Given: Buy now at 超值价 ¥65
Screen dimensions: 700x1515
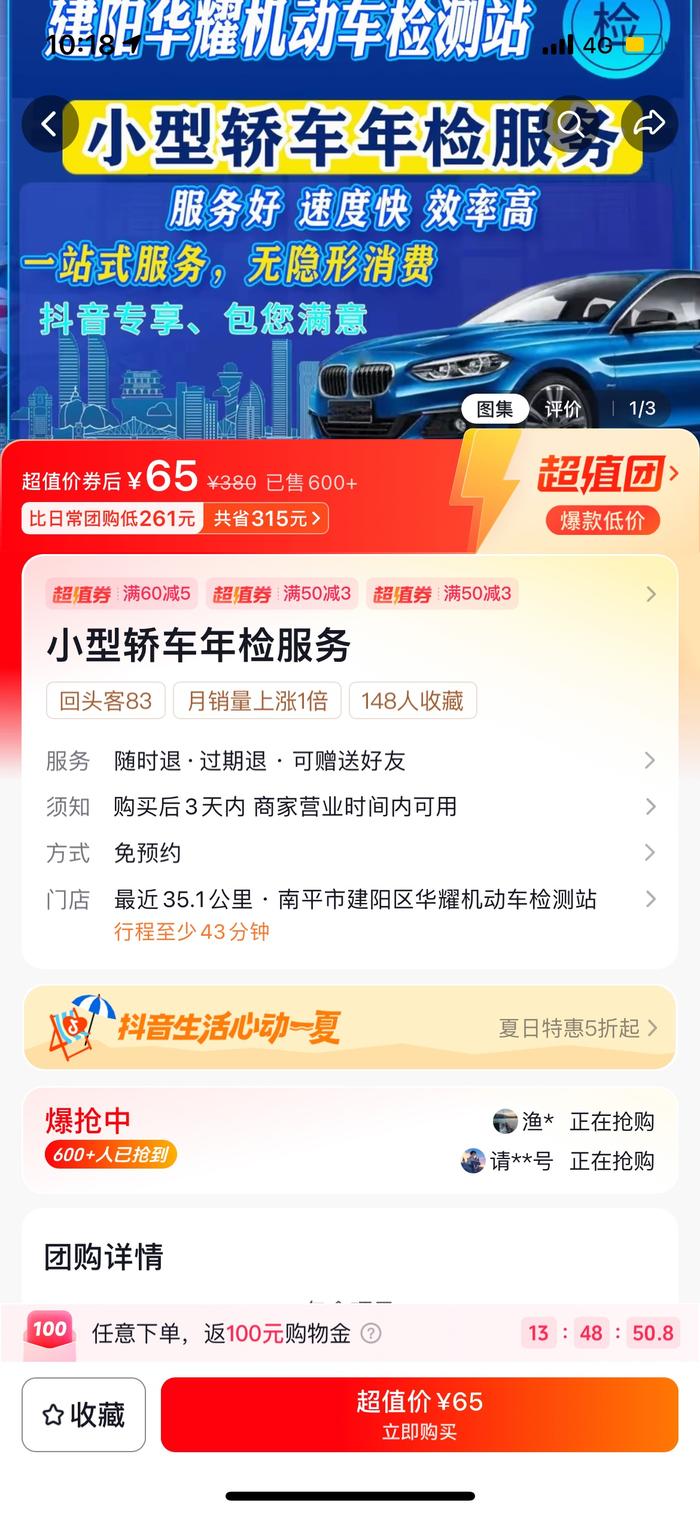Looking at the screenshot, I should (x=419, y=1414).
